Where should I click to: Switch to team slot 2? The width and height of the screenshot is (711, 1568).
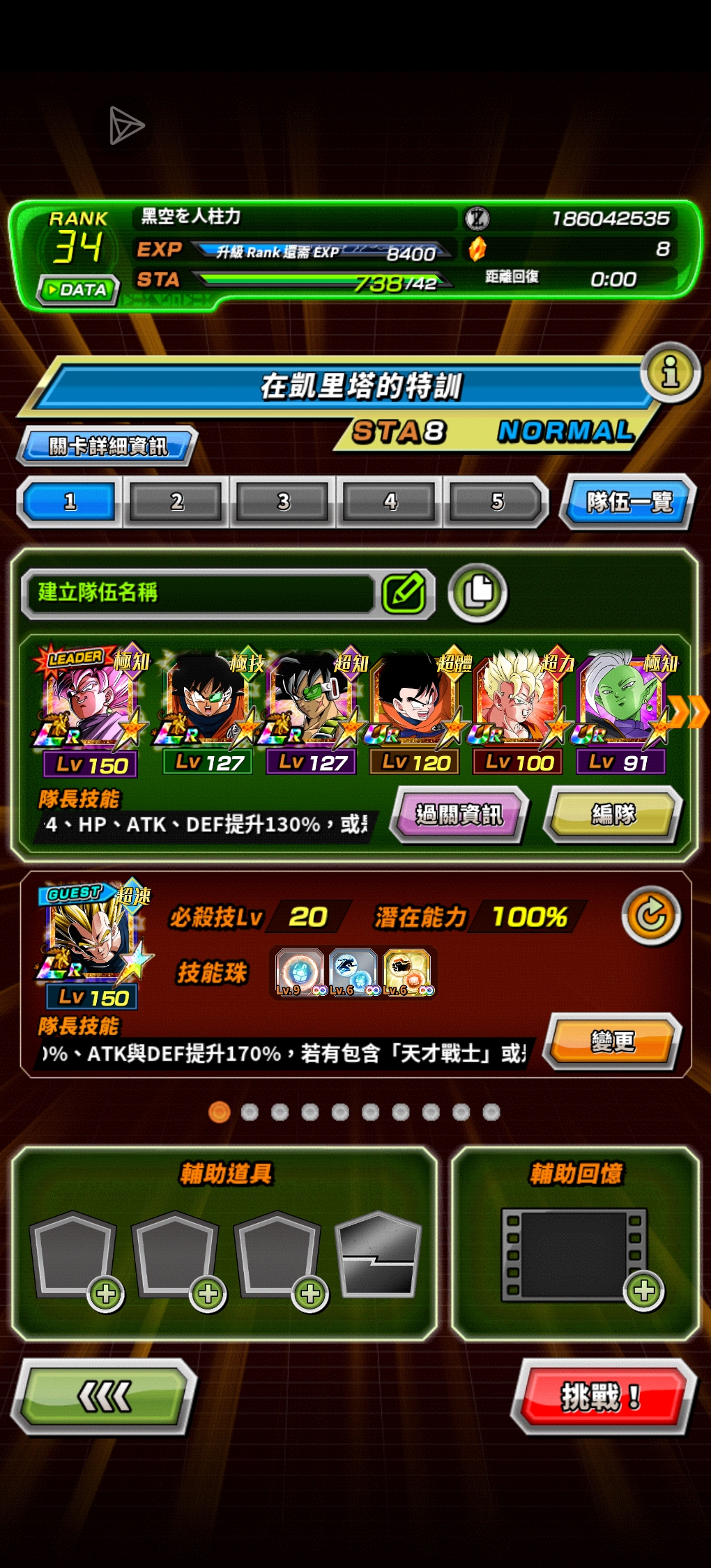[x=176, y=501]
